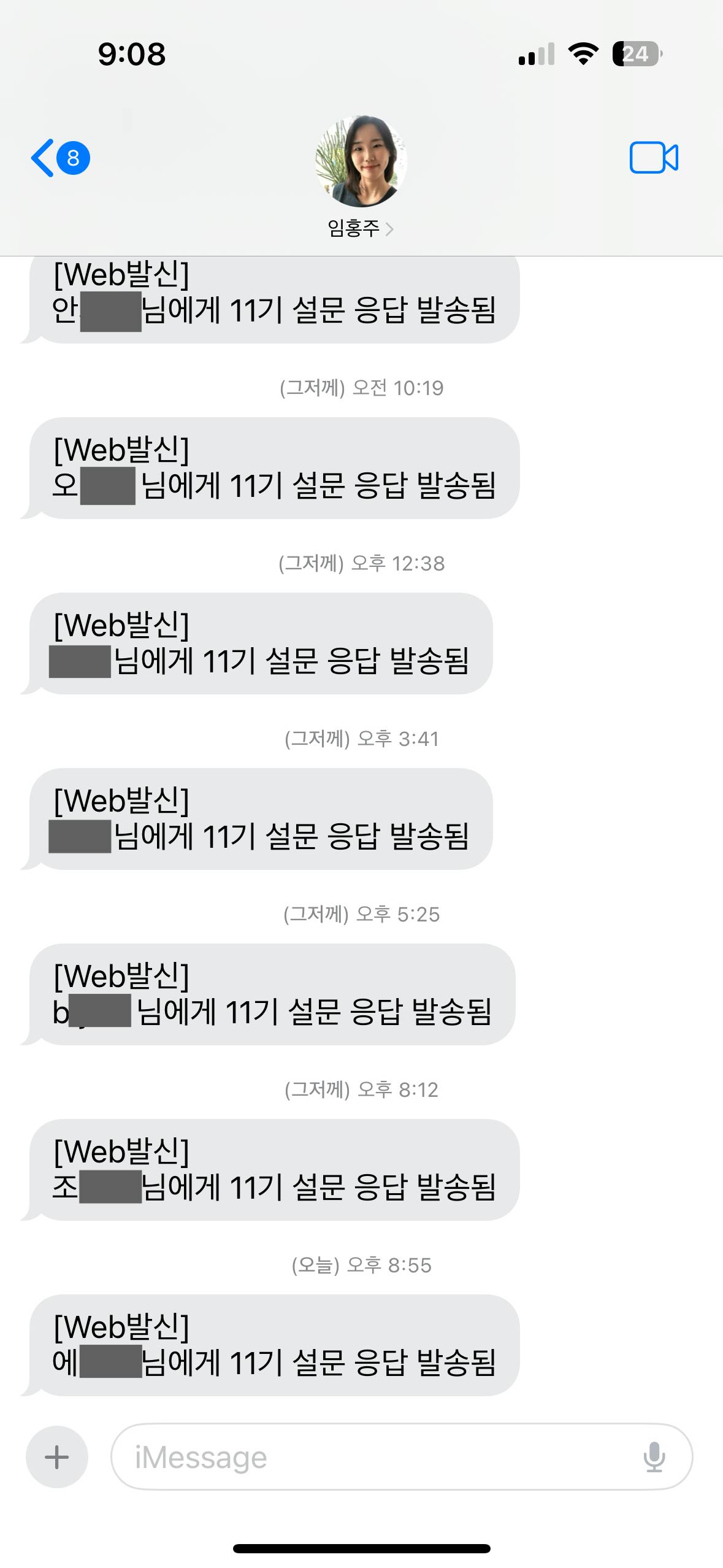The image size is (723, 1568).
Task: Open the plus attachments menu
Action: coord(57,1456)
